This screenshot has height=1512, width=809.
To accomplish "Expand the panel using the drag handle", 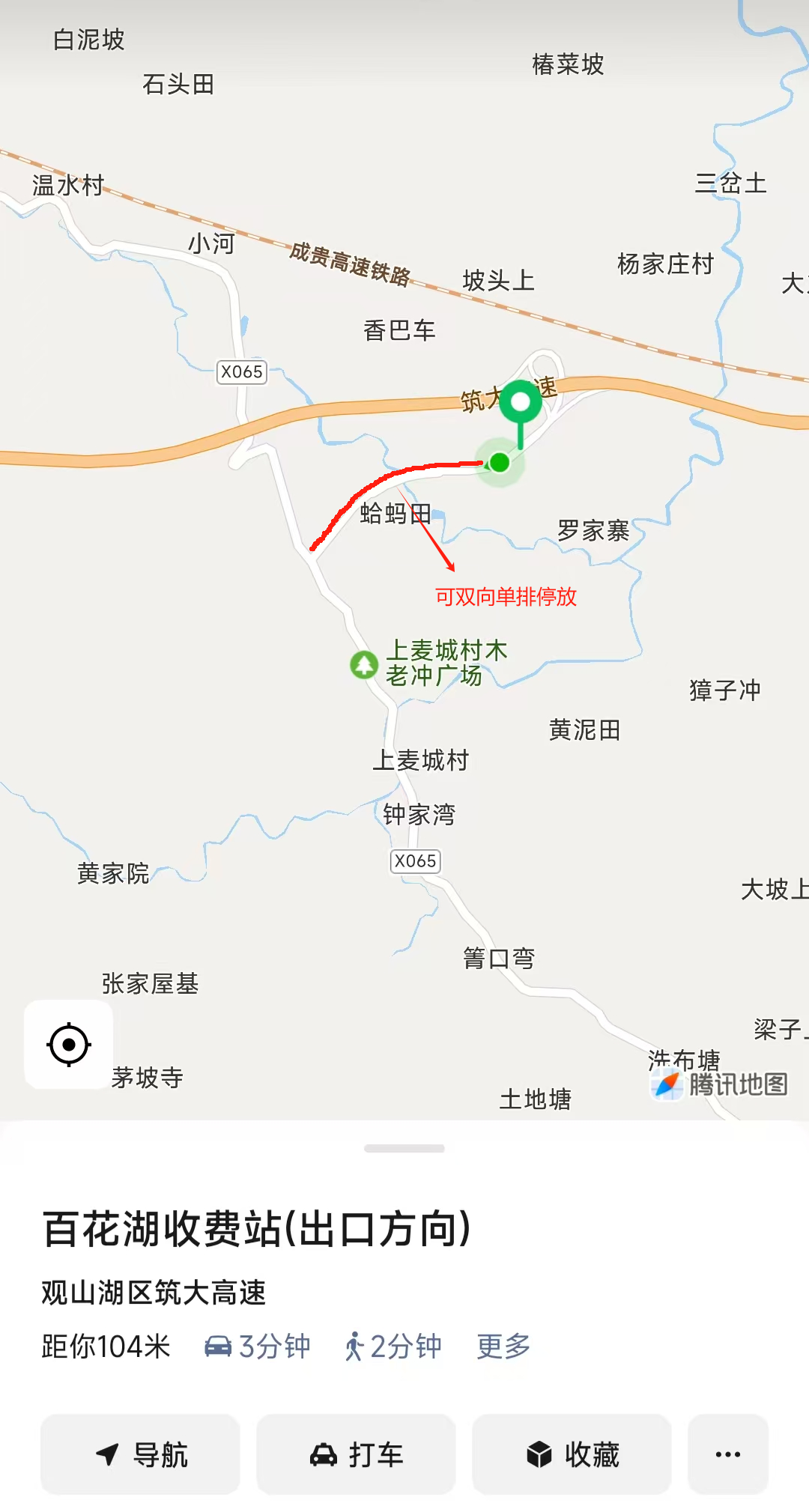I will (x=404, y=1148).
